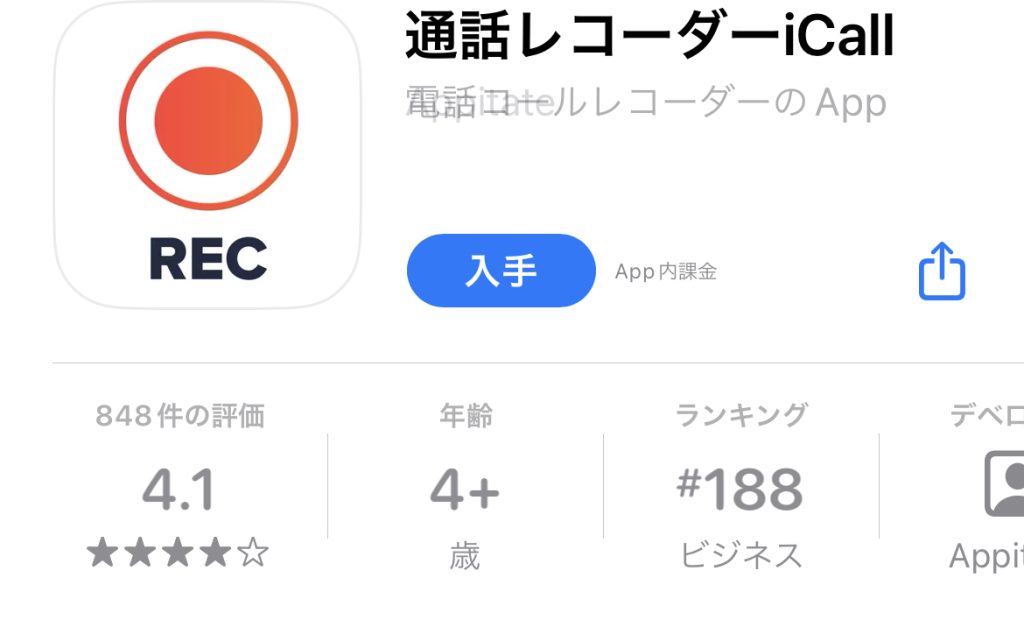The height and width of the screenshot is (634, 1024).
Task: Tap the 入手 button to get the app
Action: (x=501, y=271)
